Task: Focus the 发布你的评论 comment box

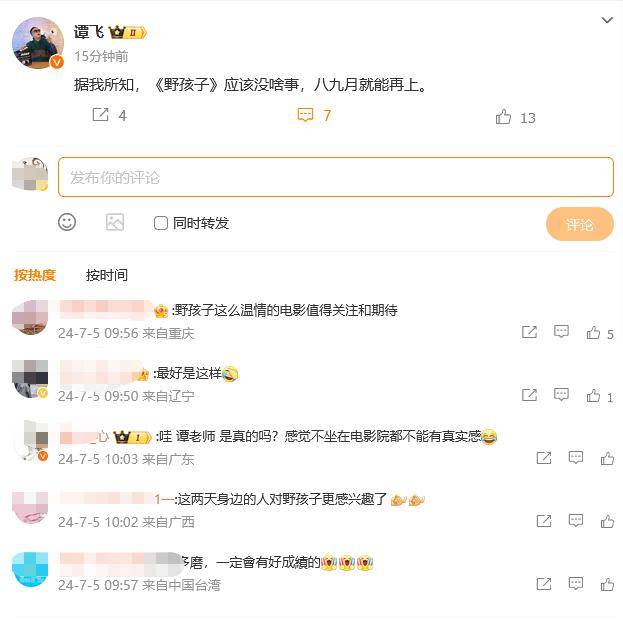Action: pos(335,177)
